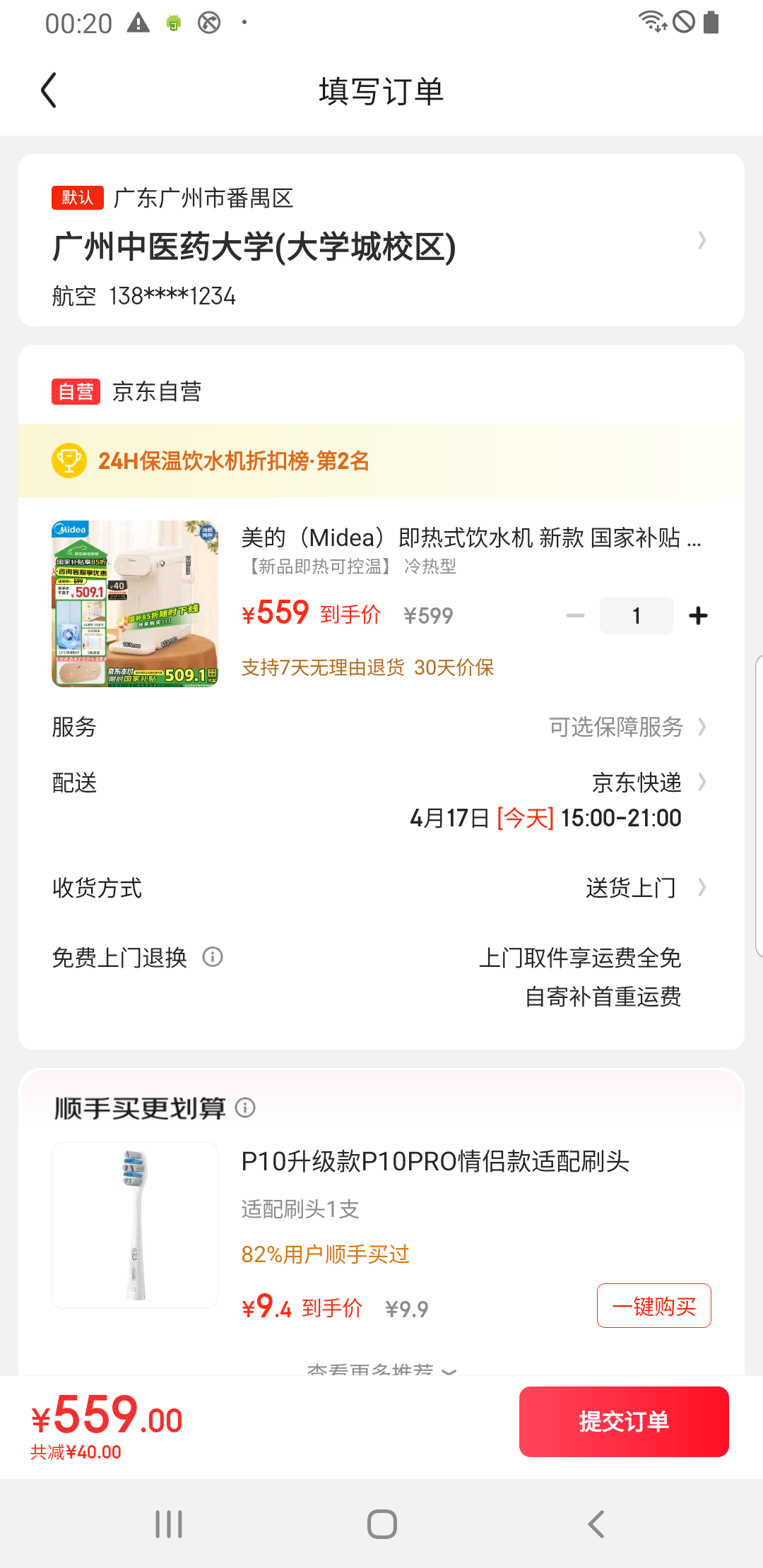Viewport: 763px width, 1568px height.
Task: Click the trophy icon on the discount rank banner
Action: [x=69, y=461]
